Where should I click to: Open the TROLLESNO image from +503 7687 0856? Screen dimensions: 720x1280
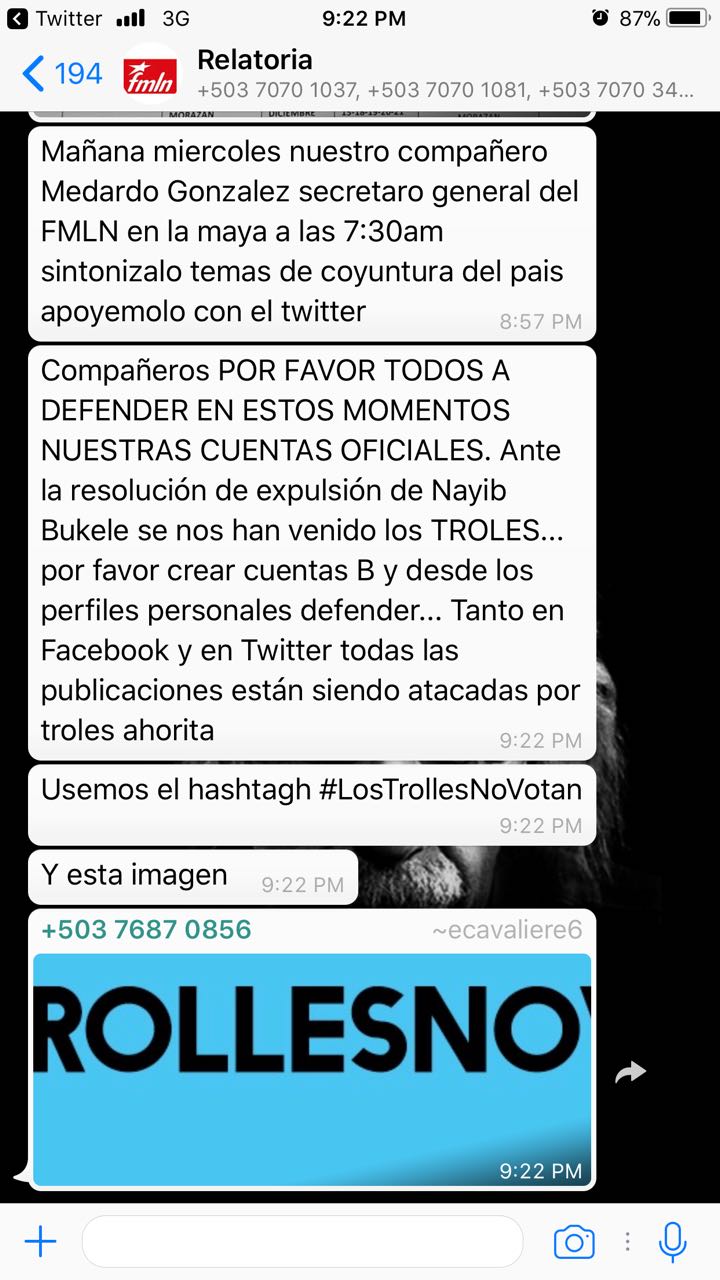[312, 1069]
